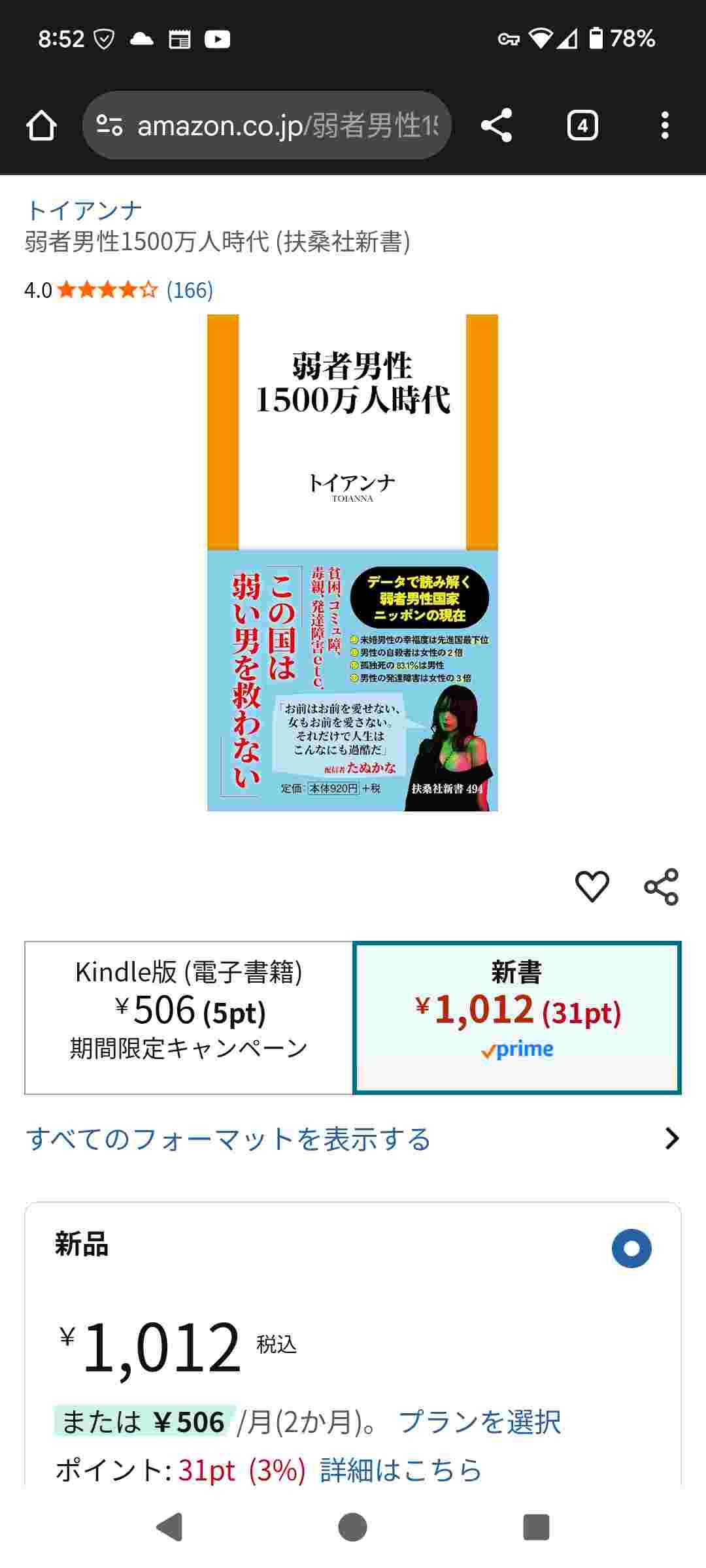The height and width of the screenshot is (1568, 706).
Task: Tap the amazon.co.jp address bar
Action: (x=267, y=125)
